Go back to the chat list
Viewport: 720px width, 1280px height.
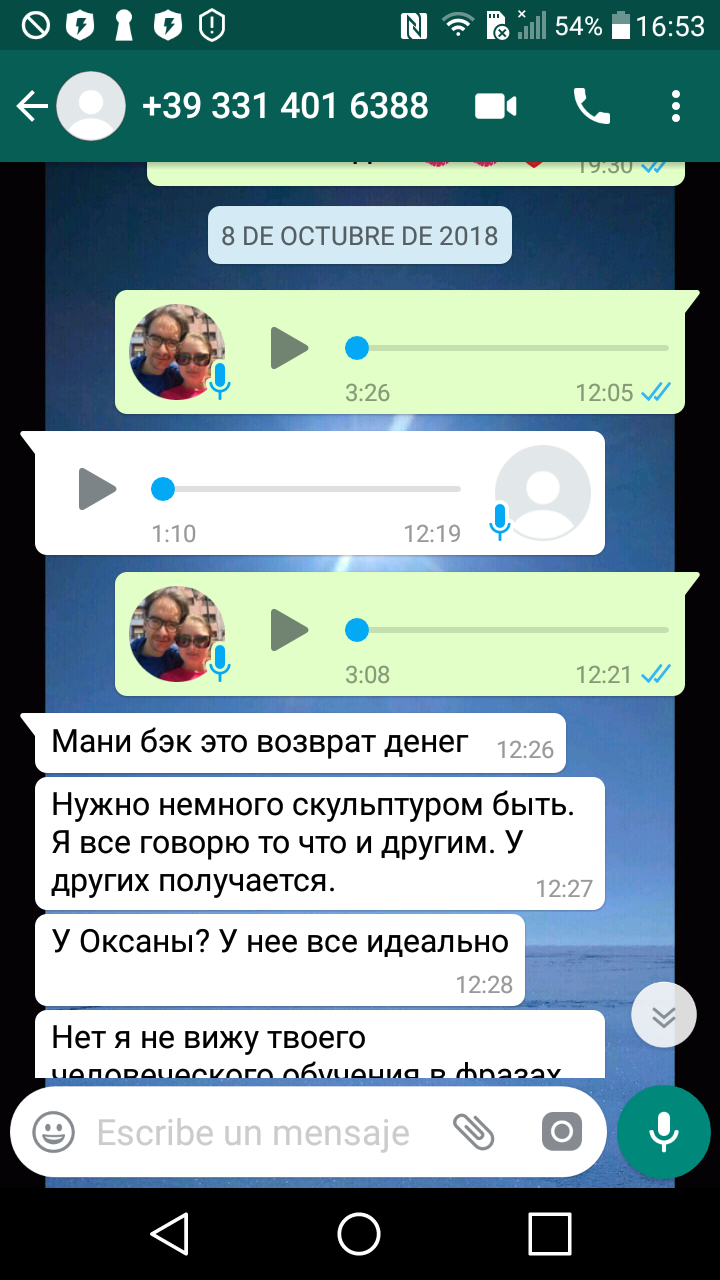coord(32,106)
